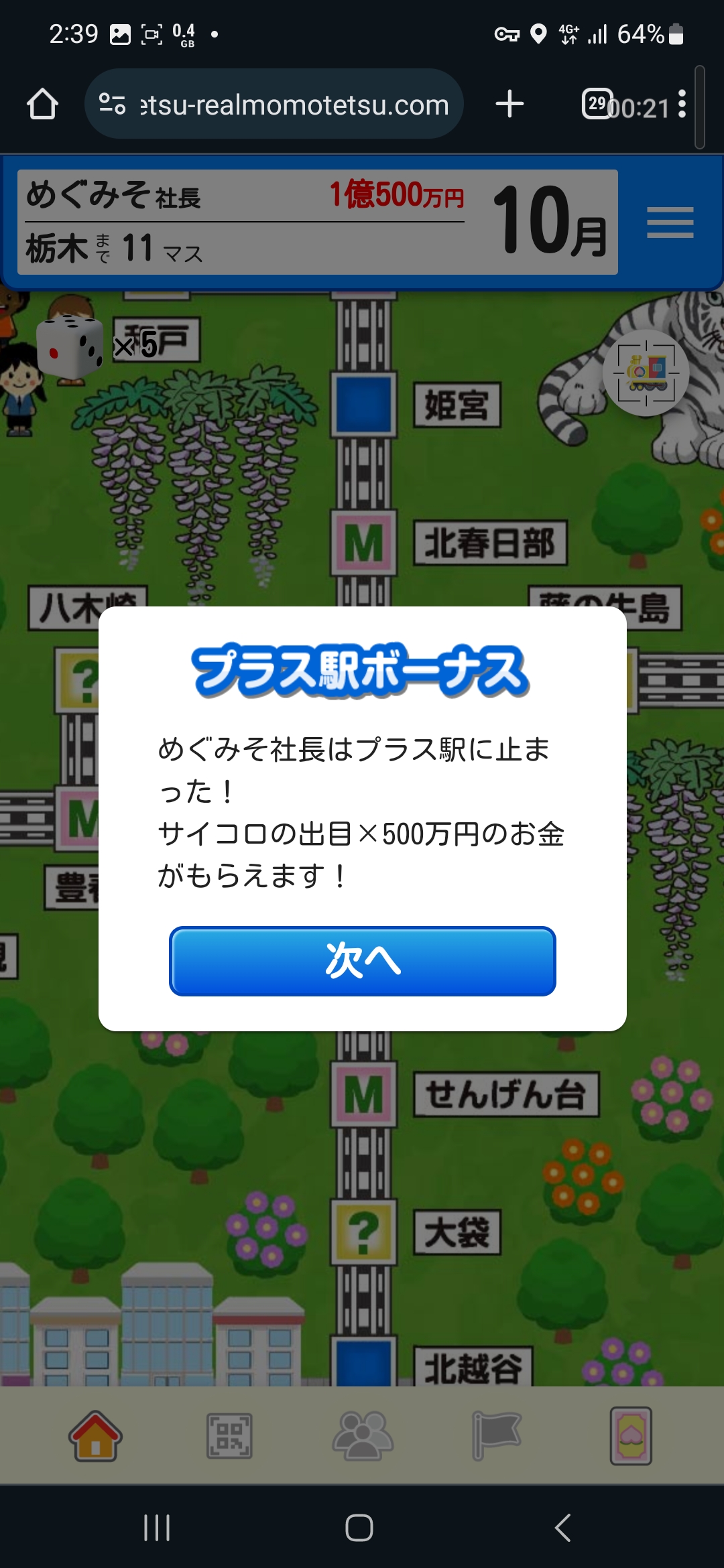724x1568 pixels.
Task: Center the map on the train
Action: coord(646,373)
